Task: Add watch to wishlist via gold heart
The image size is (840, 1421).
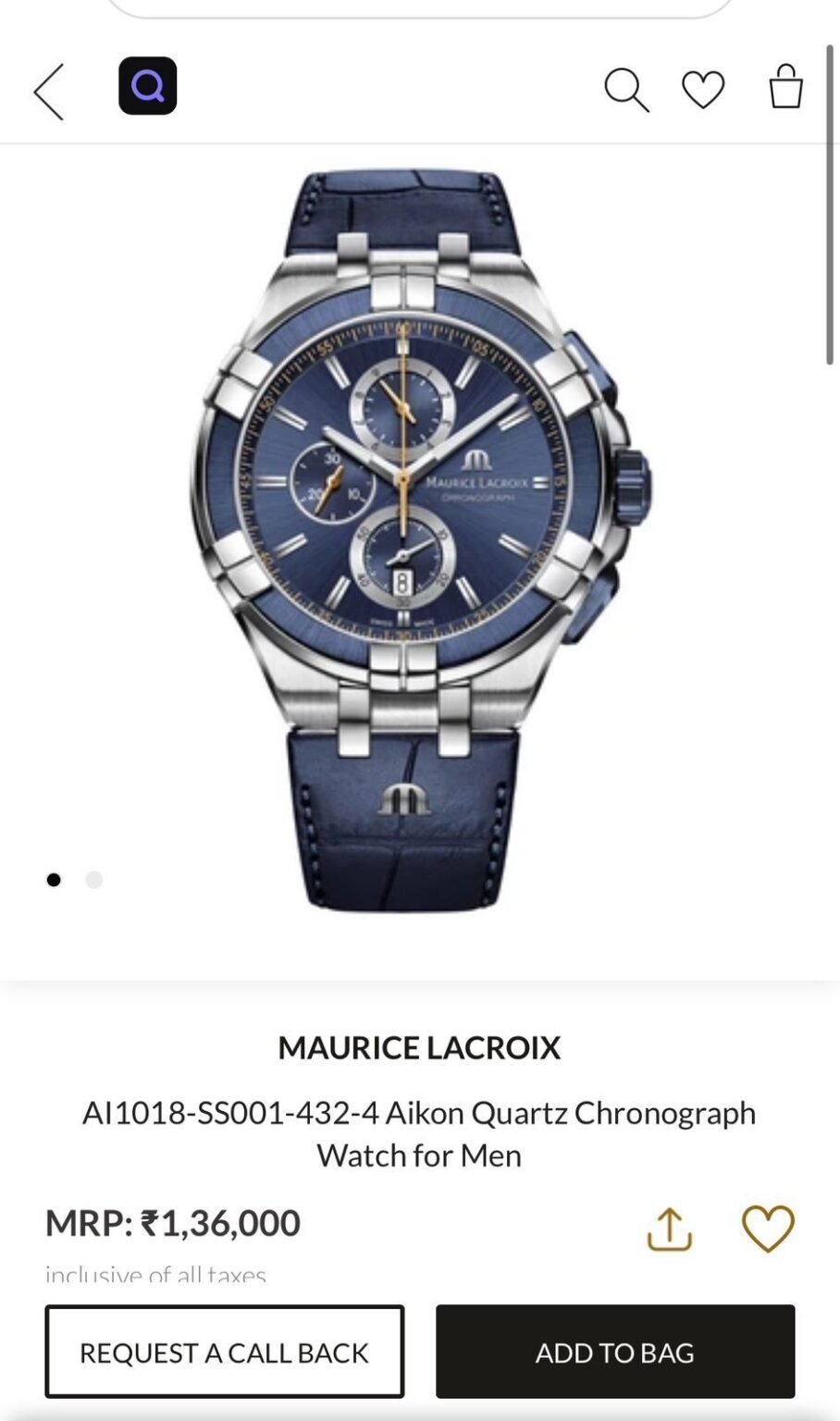Action: [768, 1229]
